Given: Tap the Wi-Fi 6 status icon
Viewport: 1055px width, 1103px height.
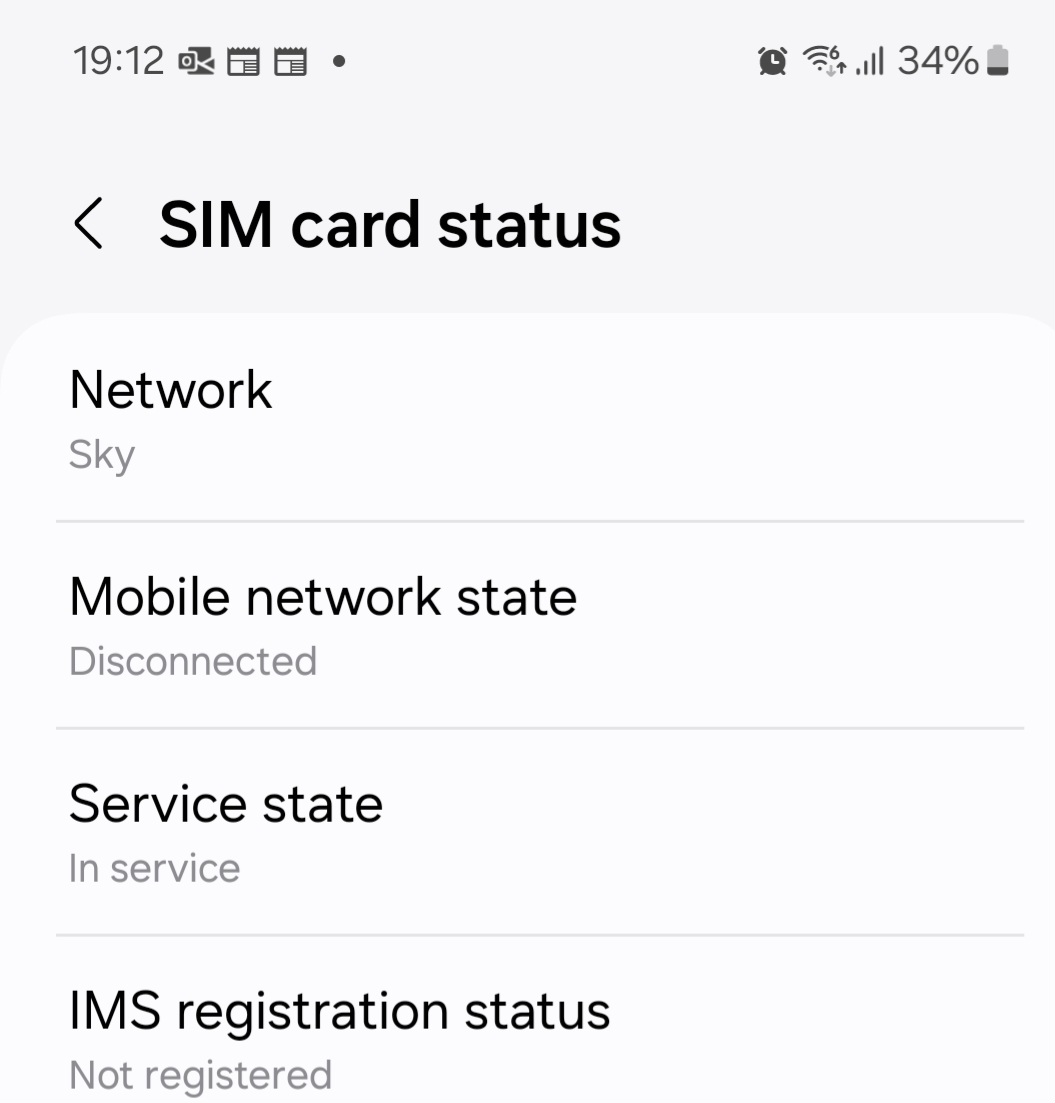Looking at the screenshot, I should click(822, 61).
